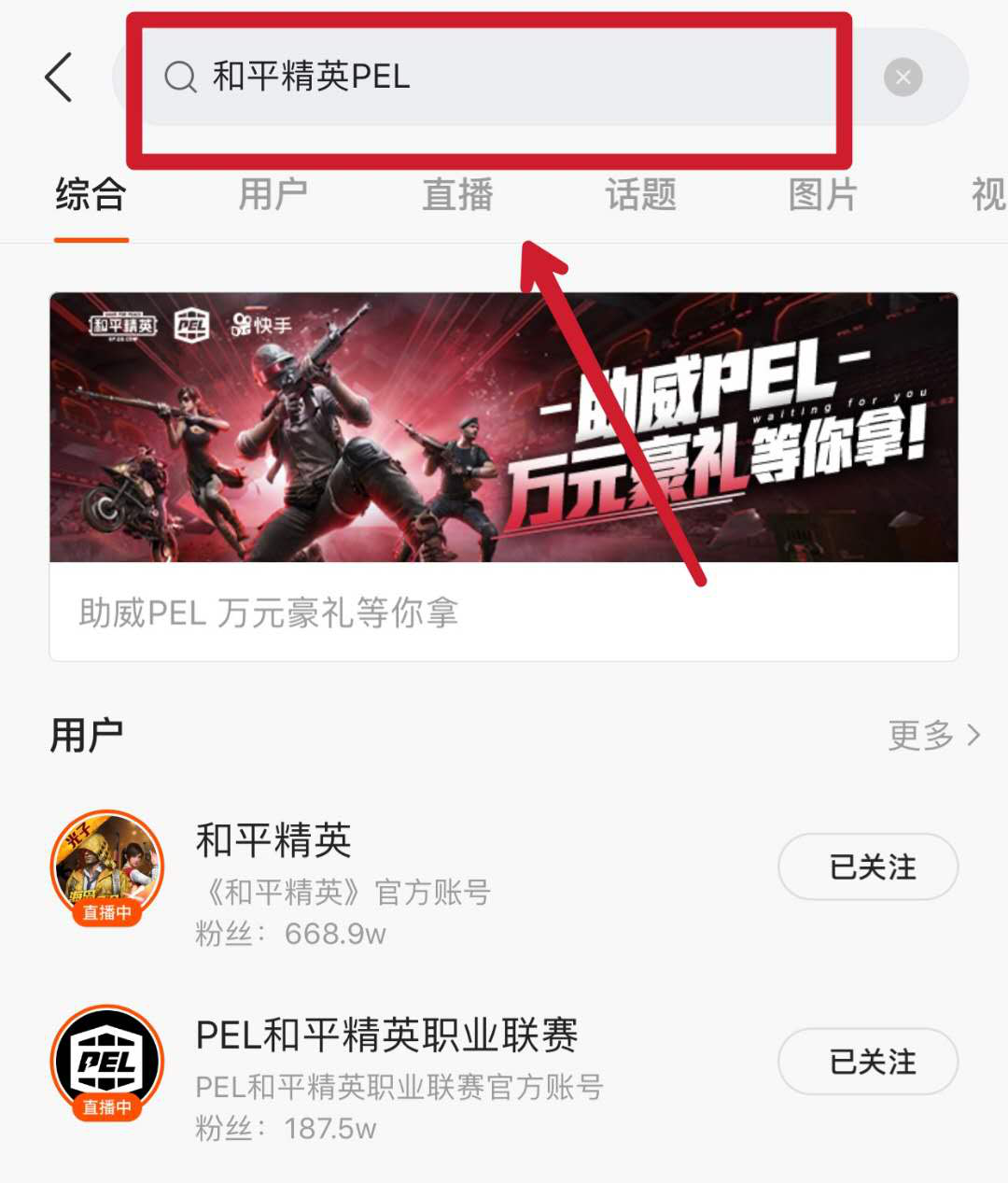Switch to the 综合 tab

(91, 195)
